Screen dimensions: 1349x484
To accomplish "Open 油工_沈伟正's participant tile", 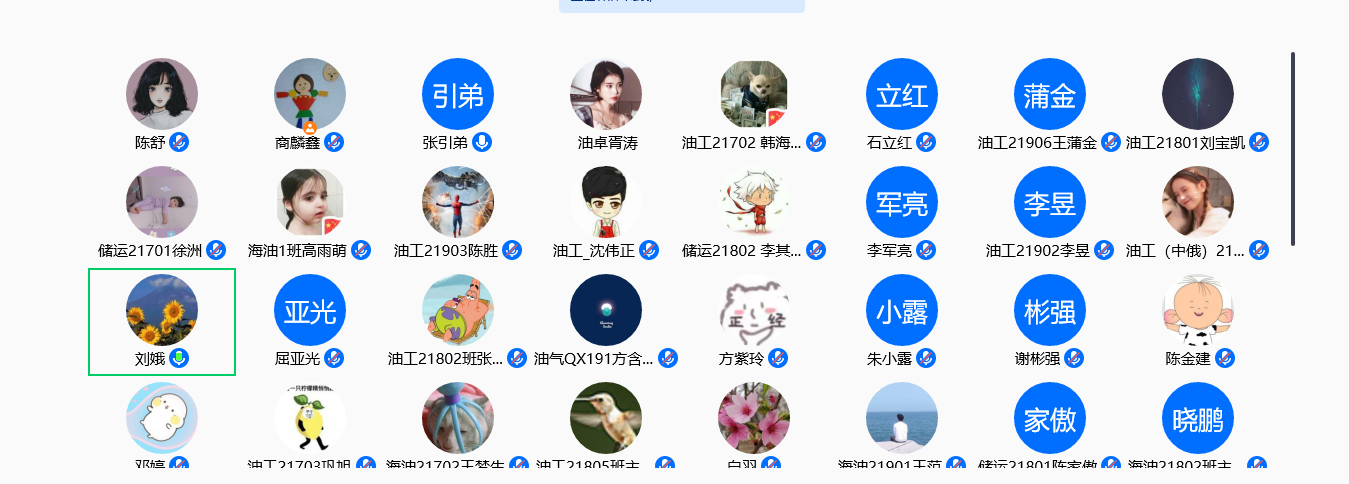I will (606, 202).
